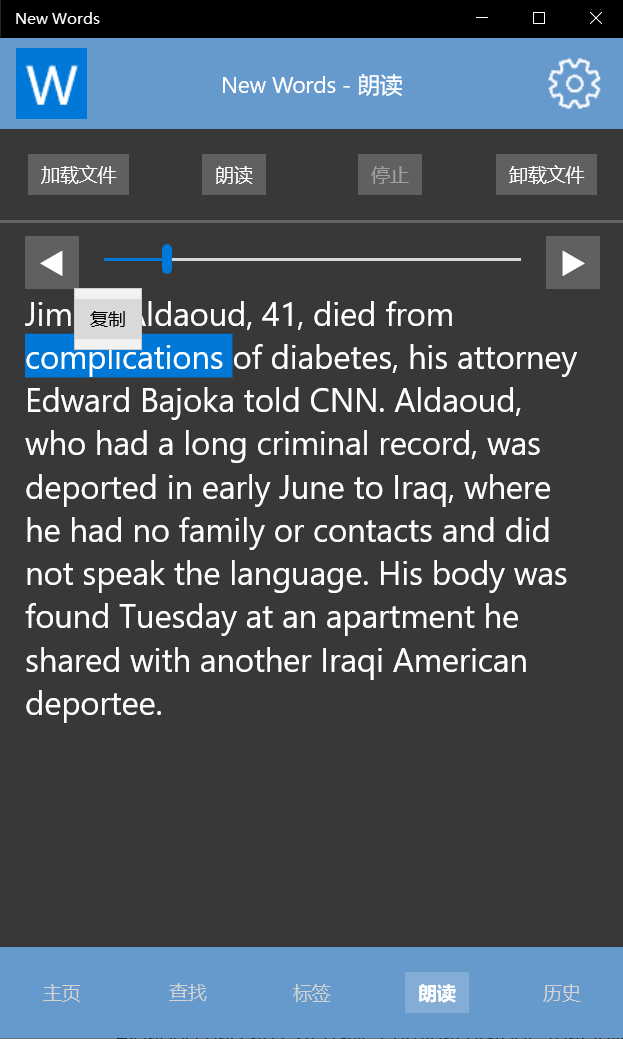Tap the 加载文件 load file button
This screenshot has width=623, height=1039.
pos(78,175)
